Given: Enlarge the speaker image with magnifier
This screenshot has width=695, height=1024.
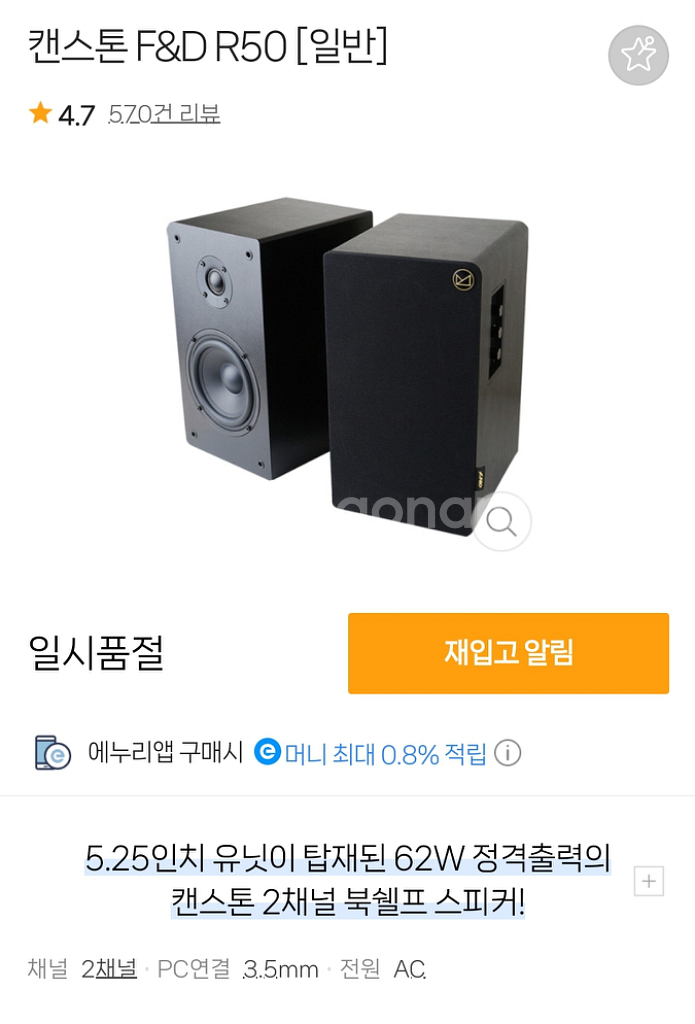Looking at the screenshot, I should (x=502, y=521).
